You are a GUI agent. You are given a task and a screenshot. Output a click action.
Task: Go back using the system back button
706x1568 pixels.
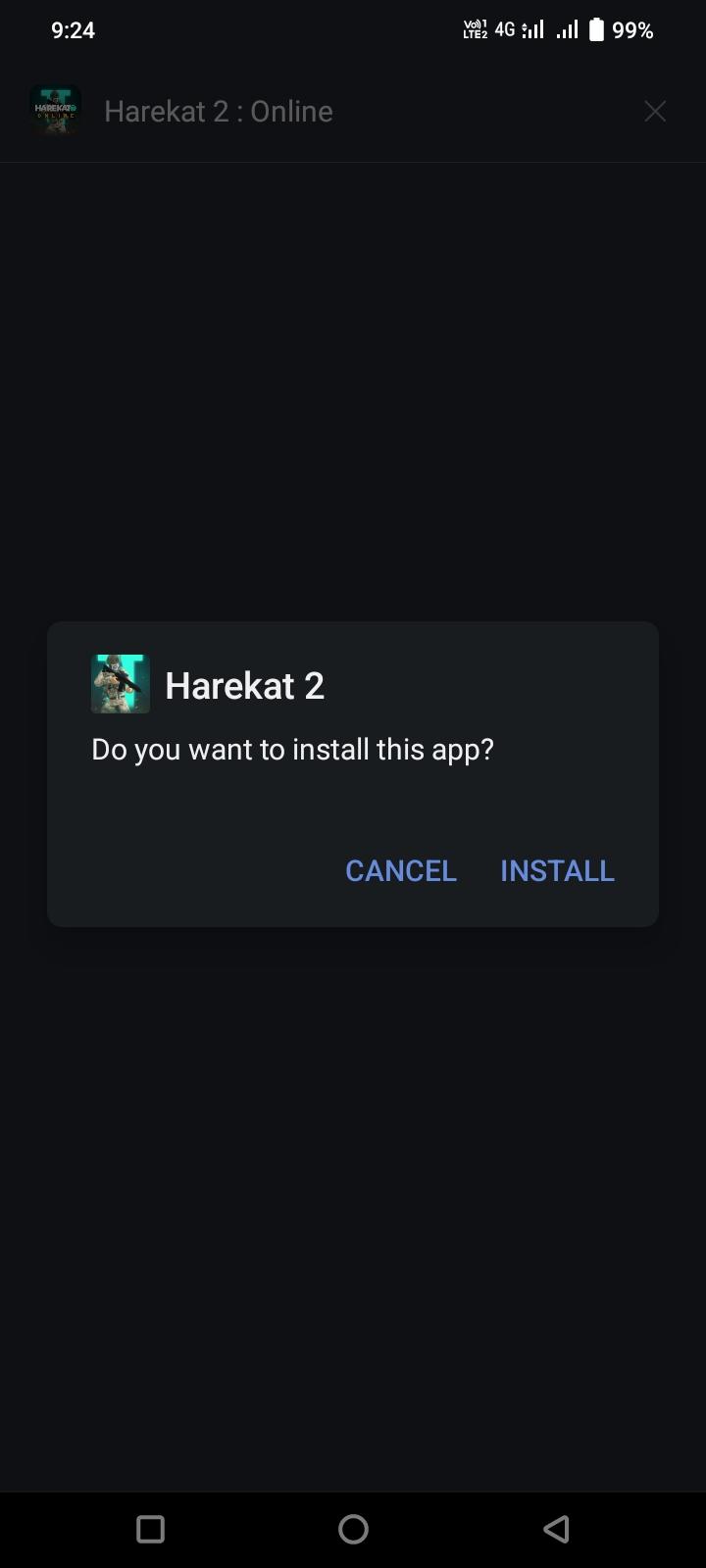[x=556, y=1529]
